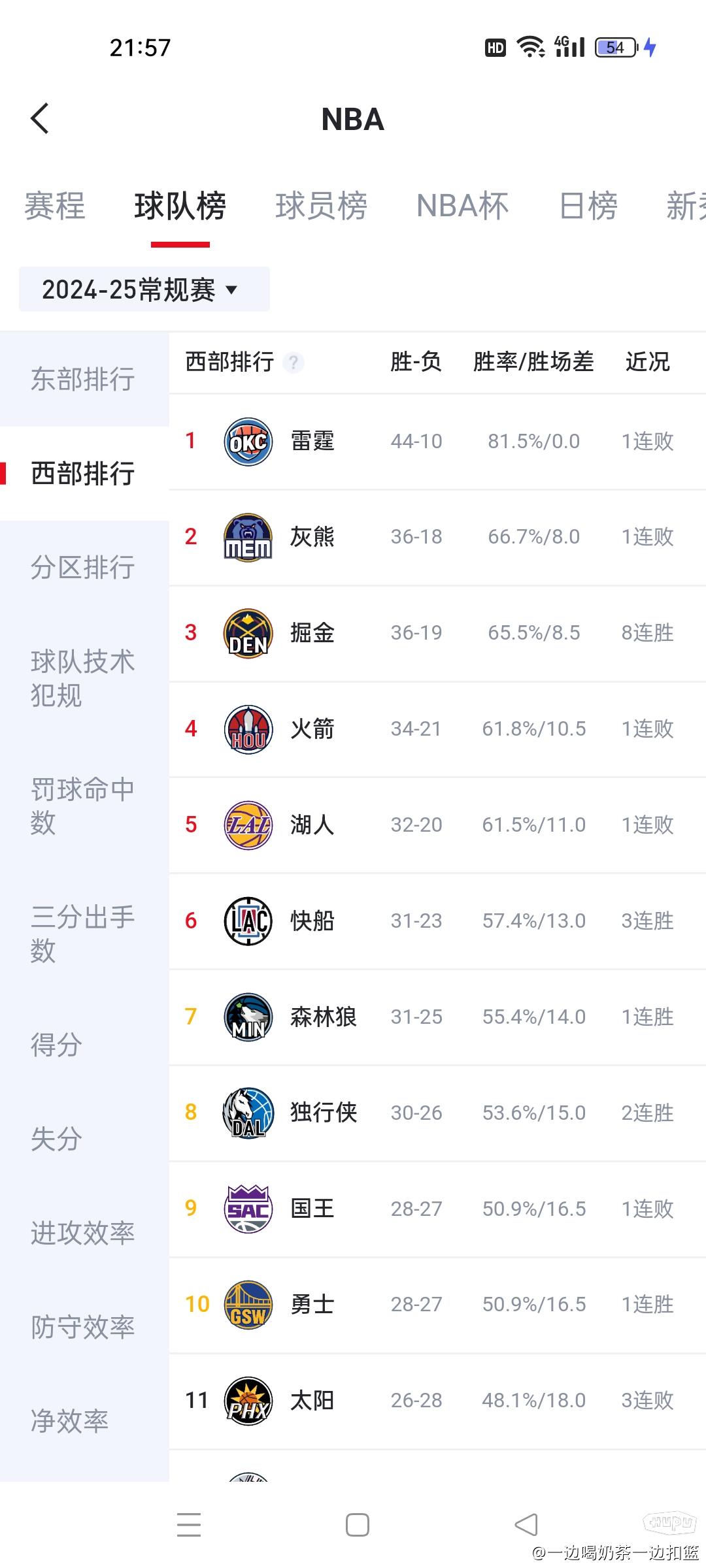Select 东部排行 in the sidebar
Viewport: 706px width, 1568px height.
[x=84, y=379]
